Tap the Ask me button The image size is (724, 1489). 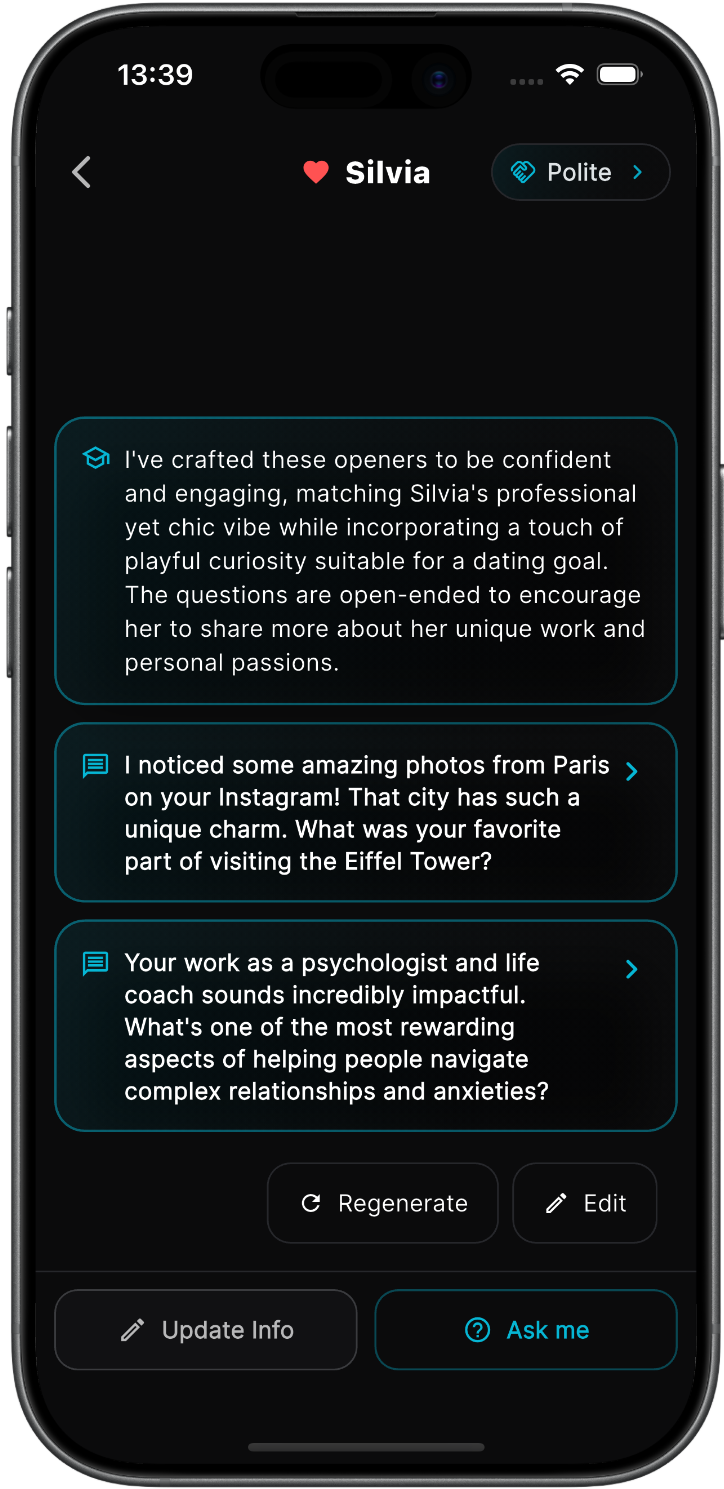(x=526, y=1330)
